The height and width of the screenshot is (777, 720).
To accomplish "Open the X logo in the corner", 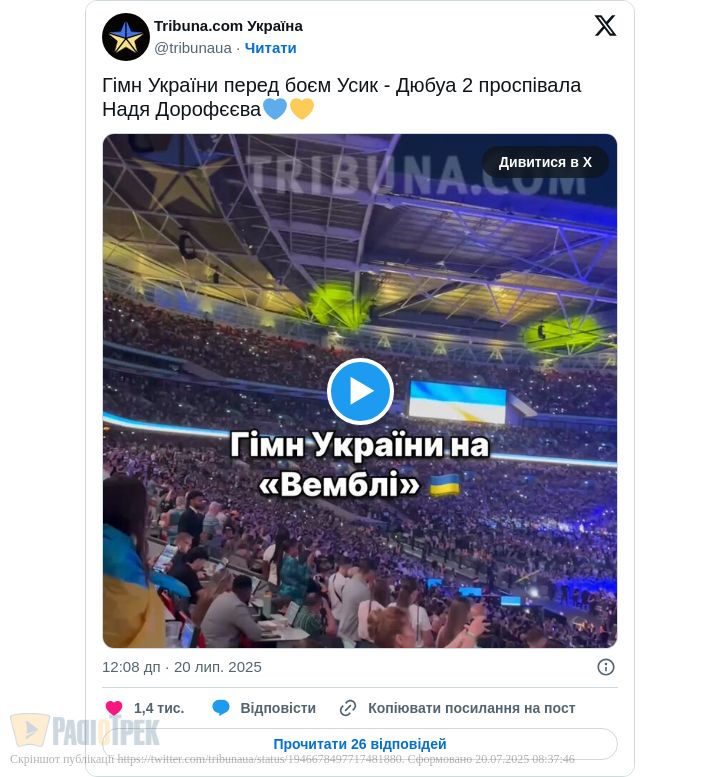I will pyautogui.click(x=605, y=26).
